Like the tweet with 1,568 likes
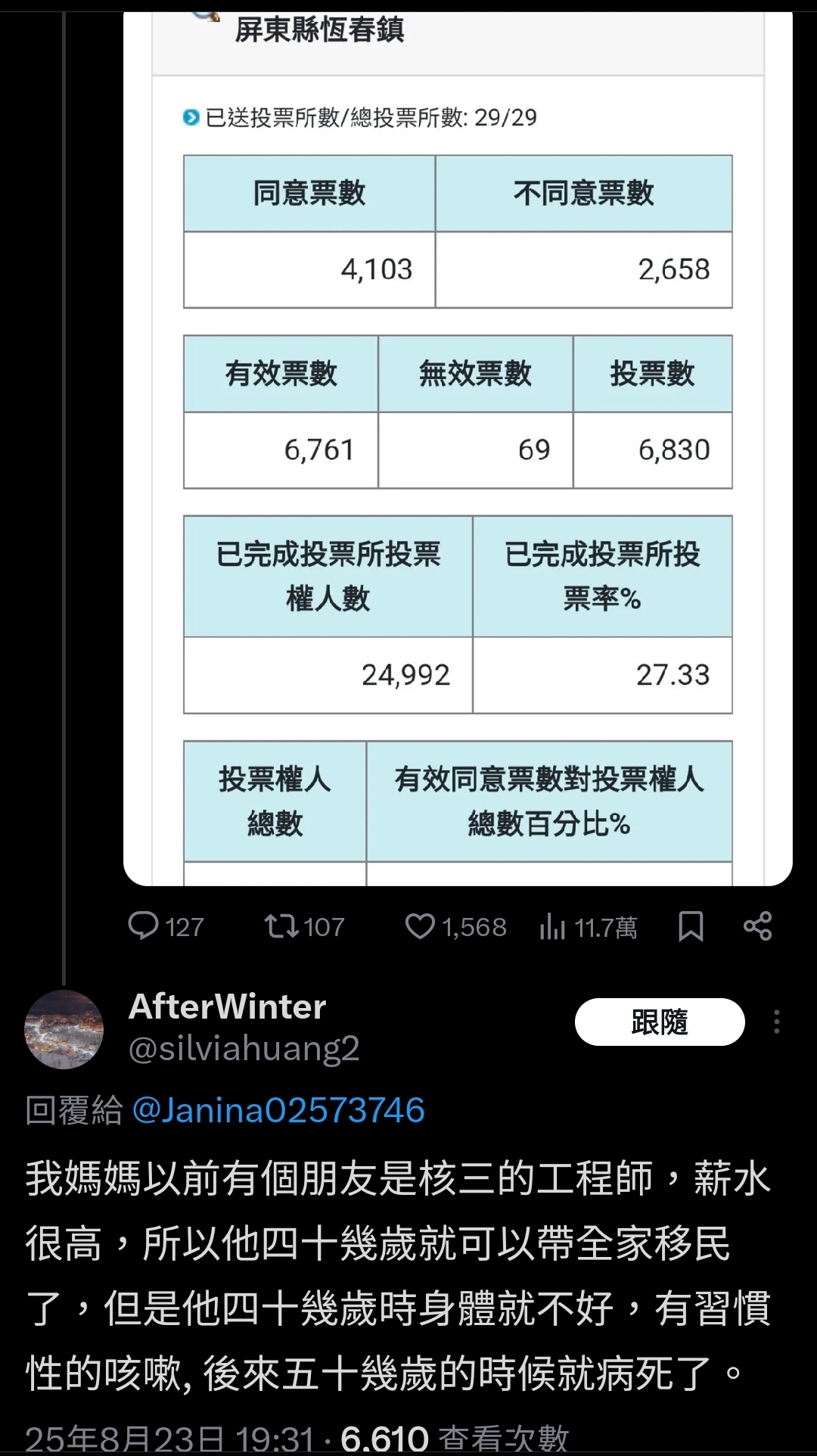Screen dimensions: 817x1456 point(455,926)
